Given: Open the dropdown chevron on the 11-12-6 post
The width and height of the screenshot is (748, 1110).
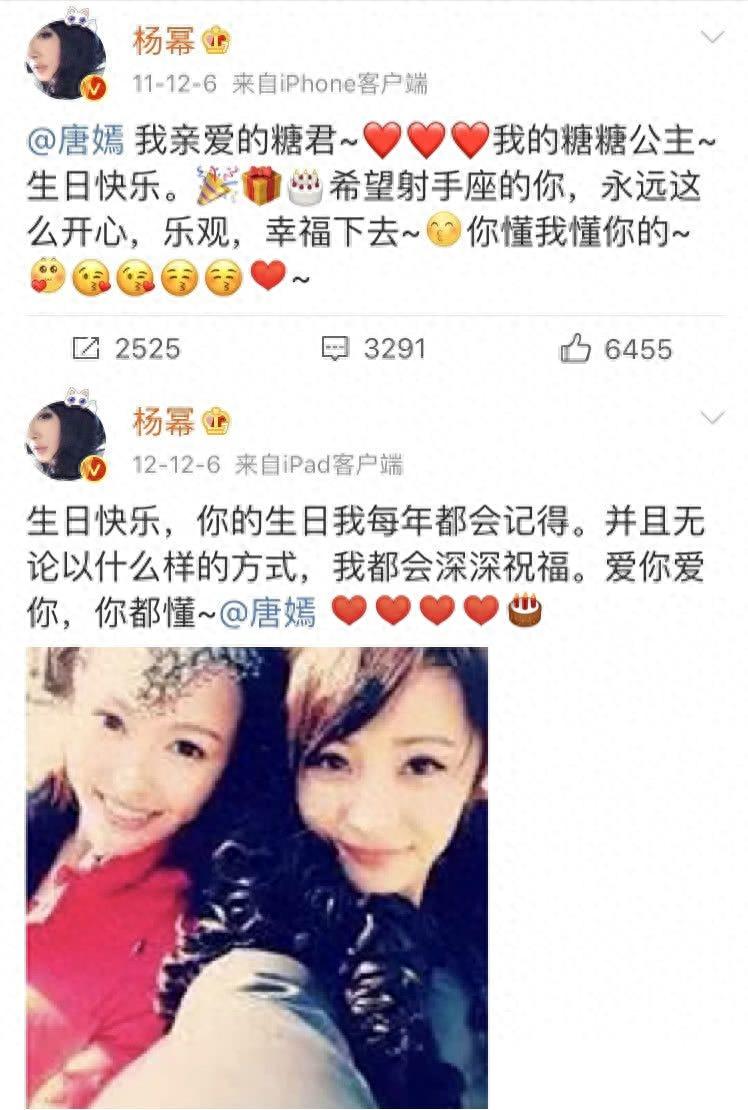Looking at the screenshot, I should point(712,38).
